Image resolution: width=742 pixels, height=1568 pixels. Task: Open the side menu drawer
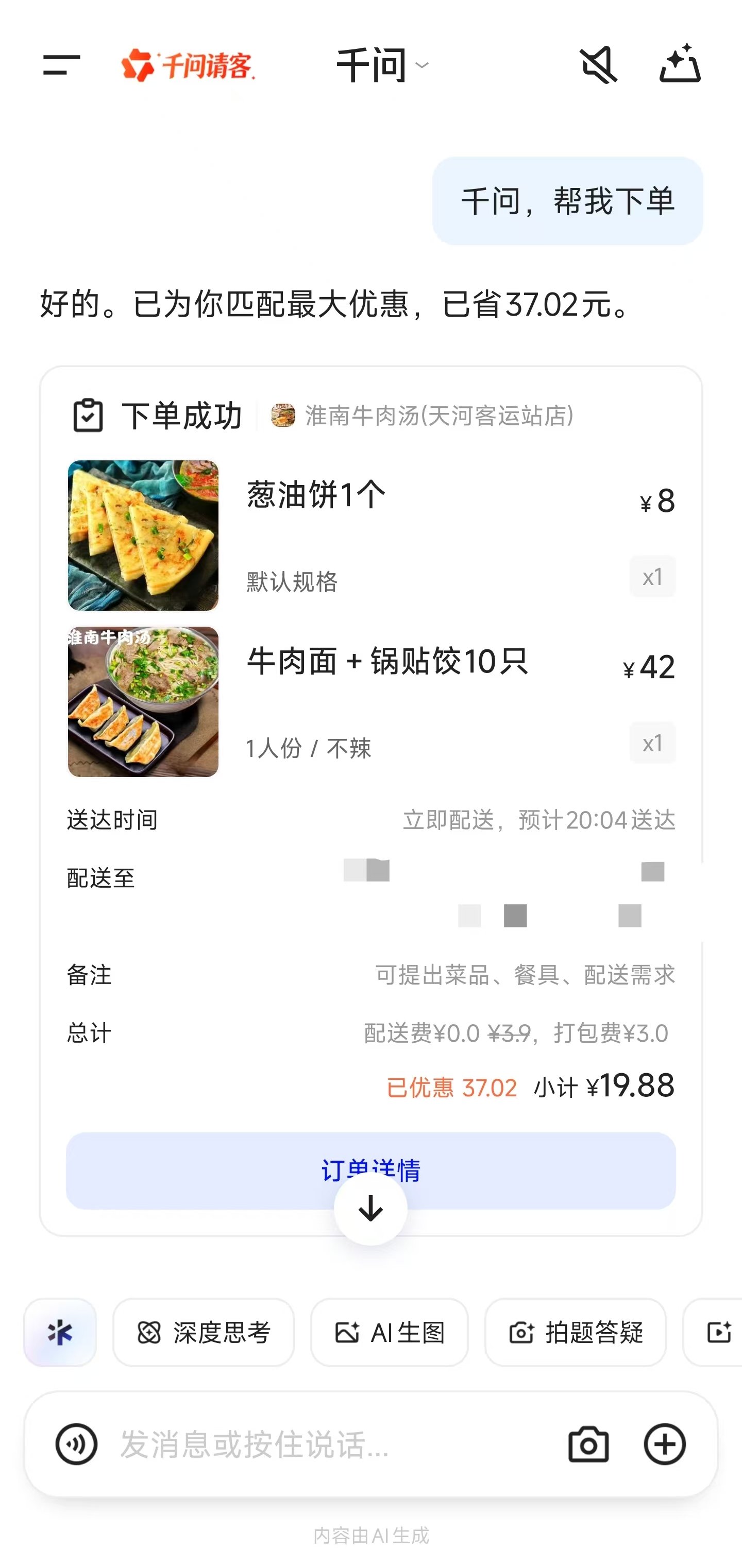61,64
